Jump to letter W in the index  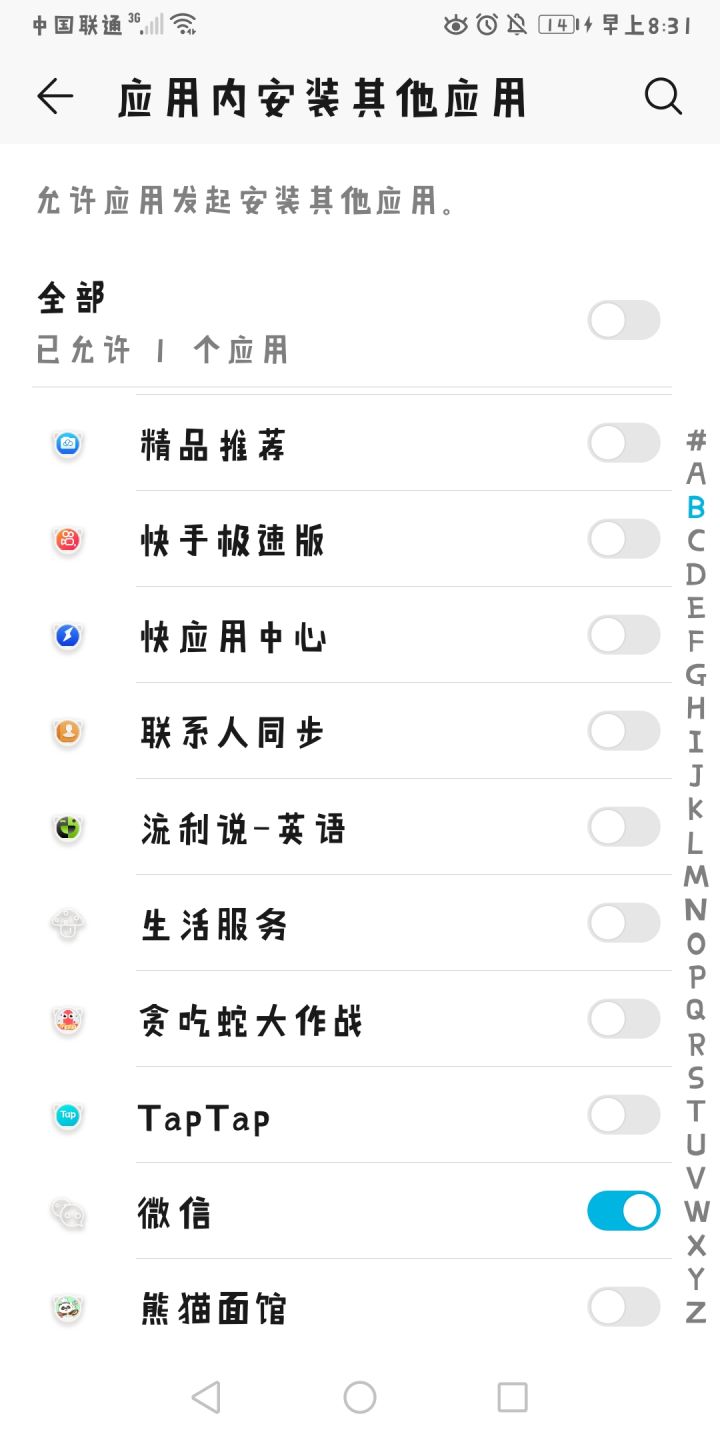[696, 1212]
